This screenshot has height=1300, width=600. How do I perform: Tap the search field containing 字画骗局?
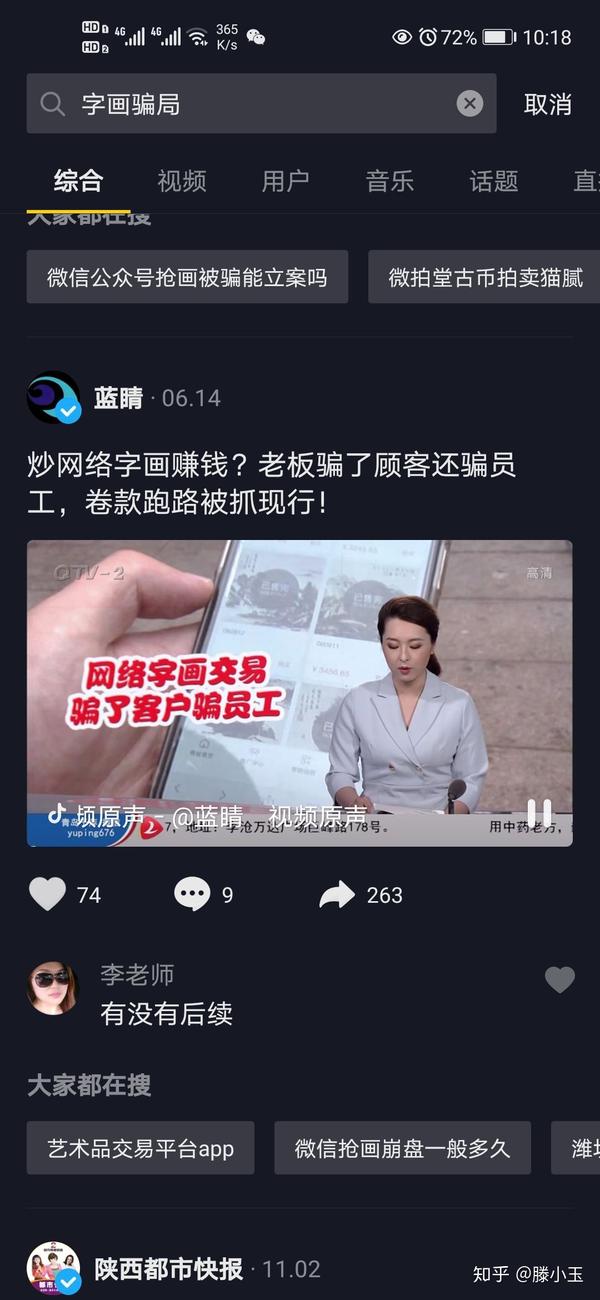coord(261,103)
